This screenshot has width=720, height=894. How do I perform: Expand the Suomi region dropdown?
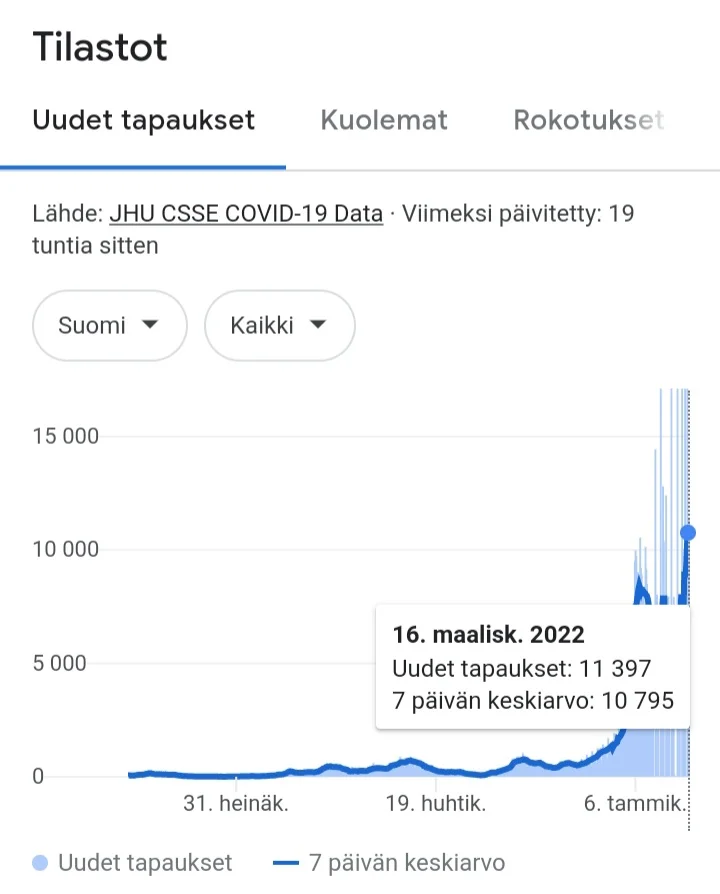pos(109,325)
